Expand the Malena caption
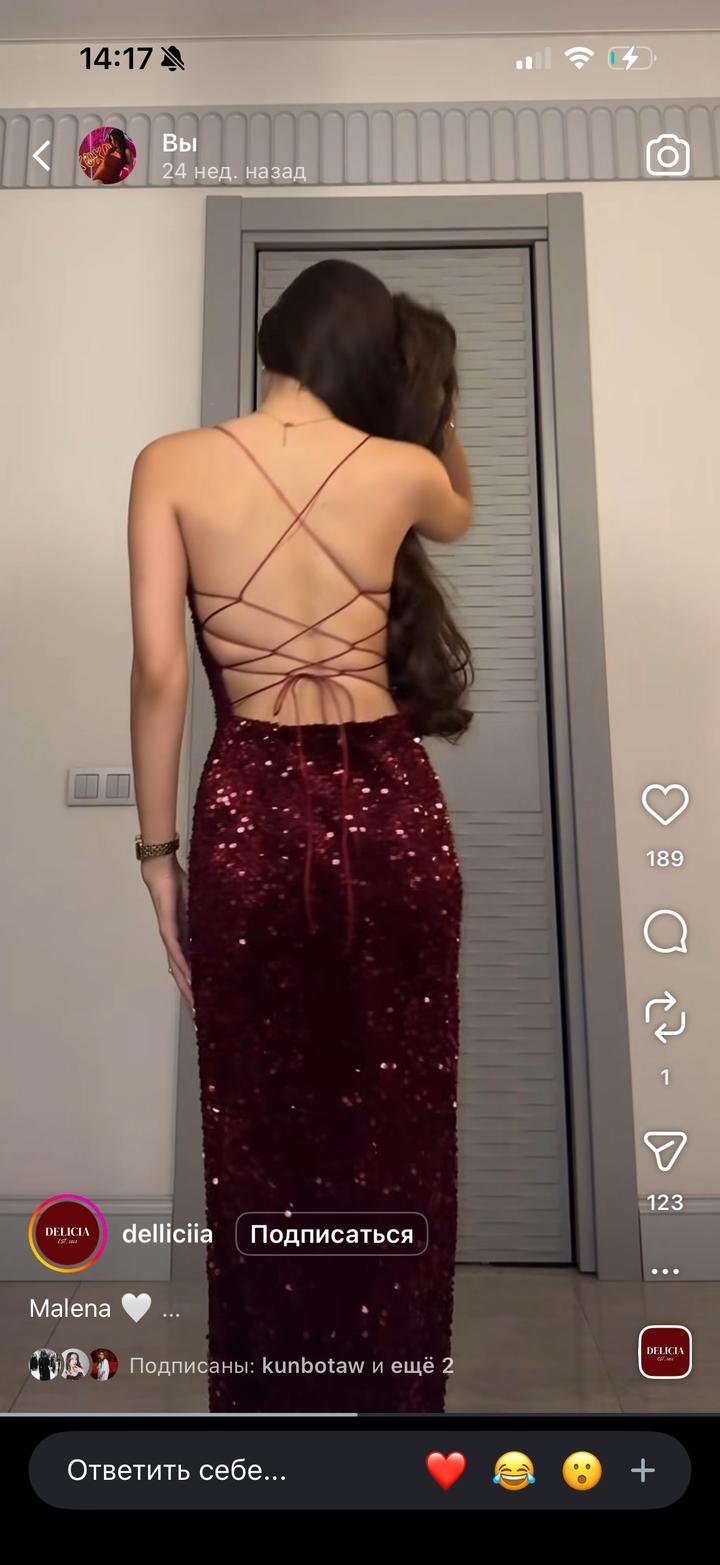 pyautogui.click(x=170, y=1309)
